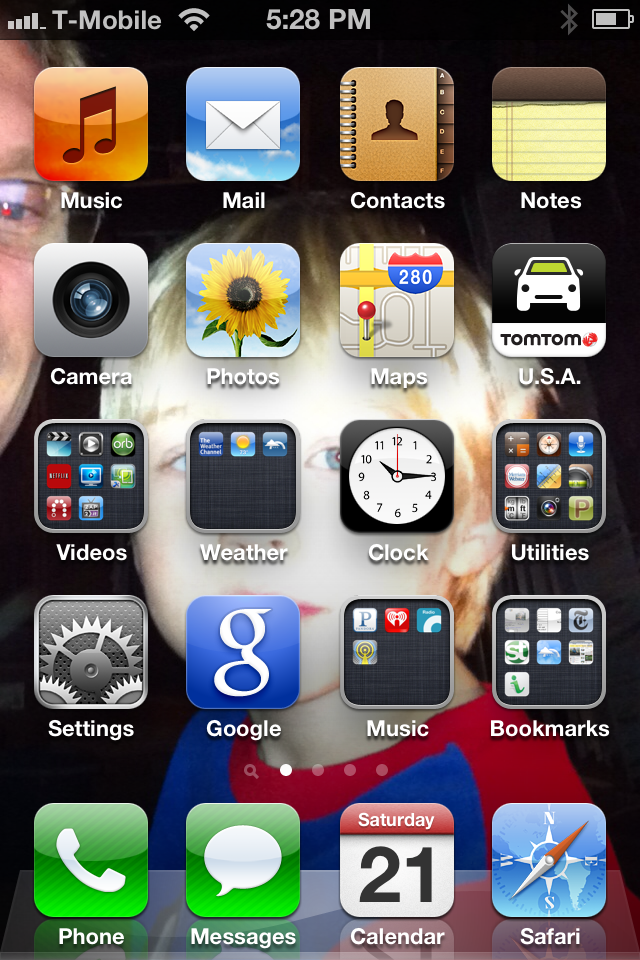
Task: Launch the Mail app
Action: (x=243, y=124)
